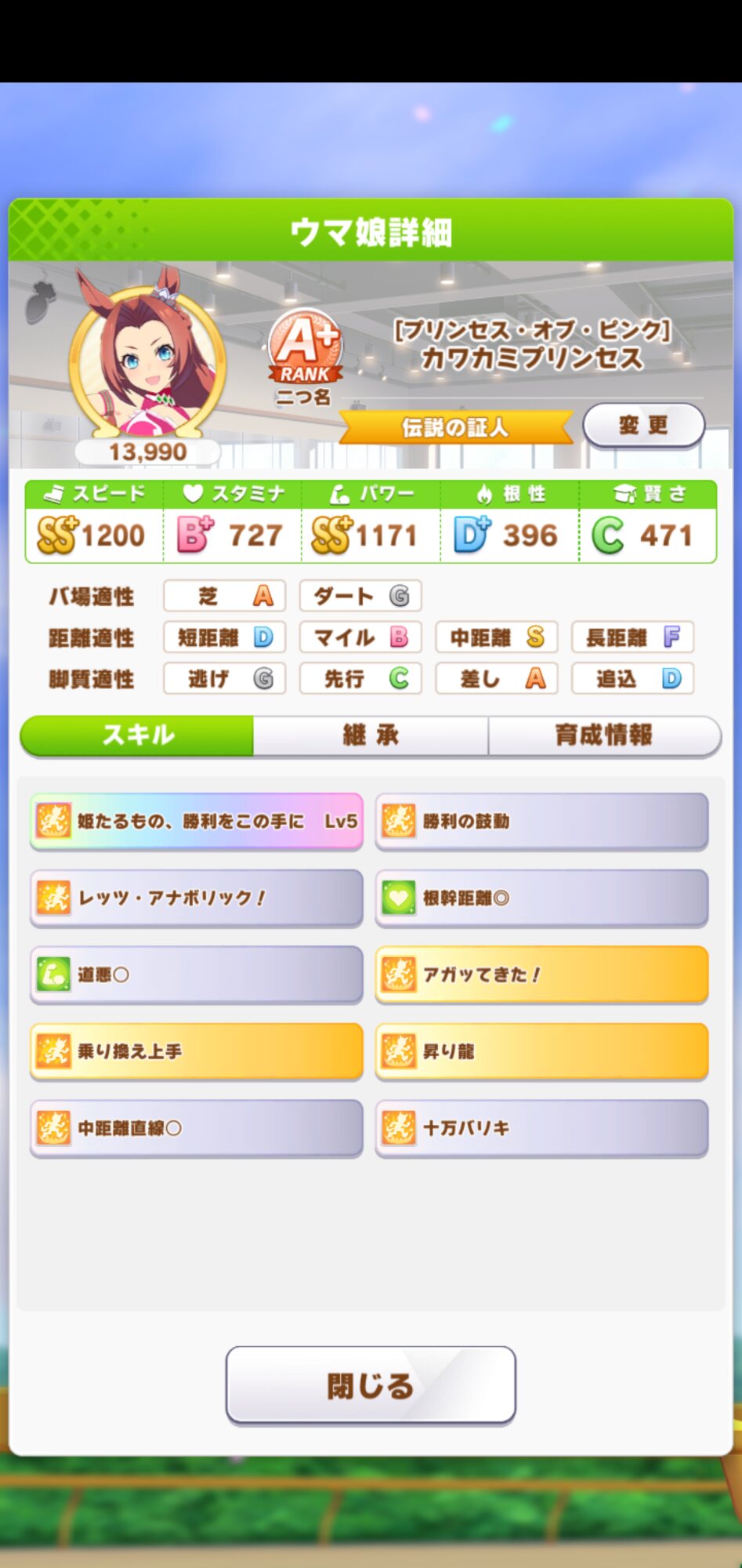View the 乗り換え上手 skill

pos(196,1051)
